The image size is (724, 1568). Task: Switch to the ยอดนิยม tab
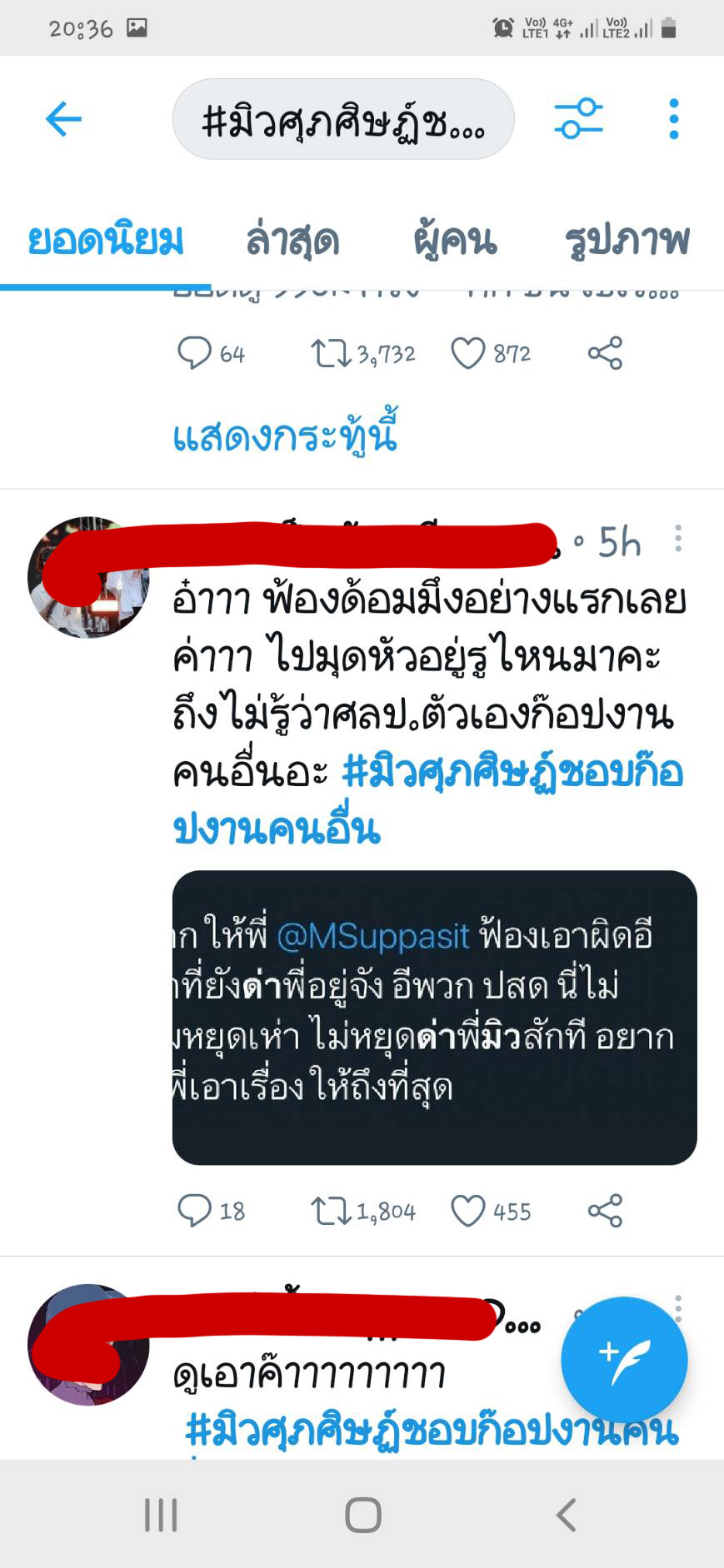point(105,241)
